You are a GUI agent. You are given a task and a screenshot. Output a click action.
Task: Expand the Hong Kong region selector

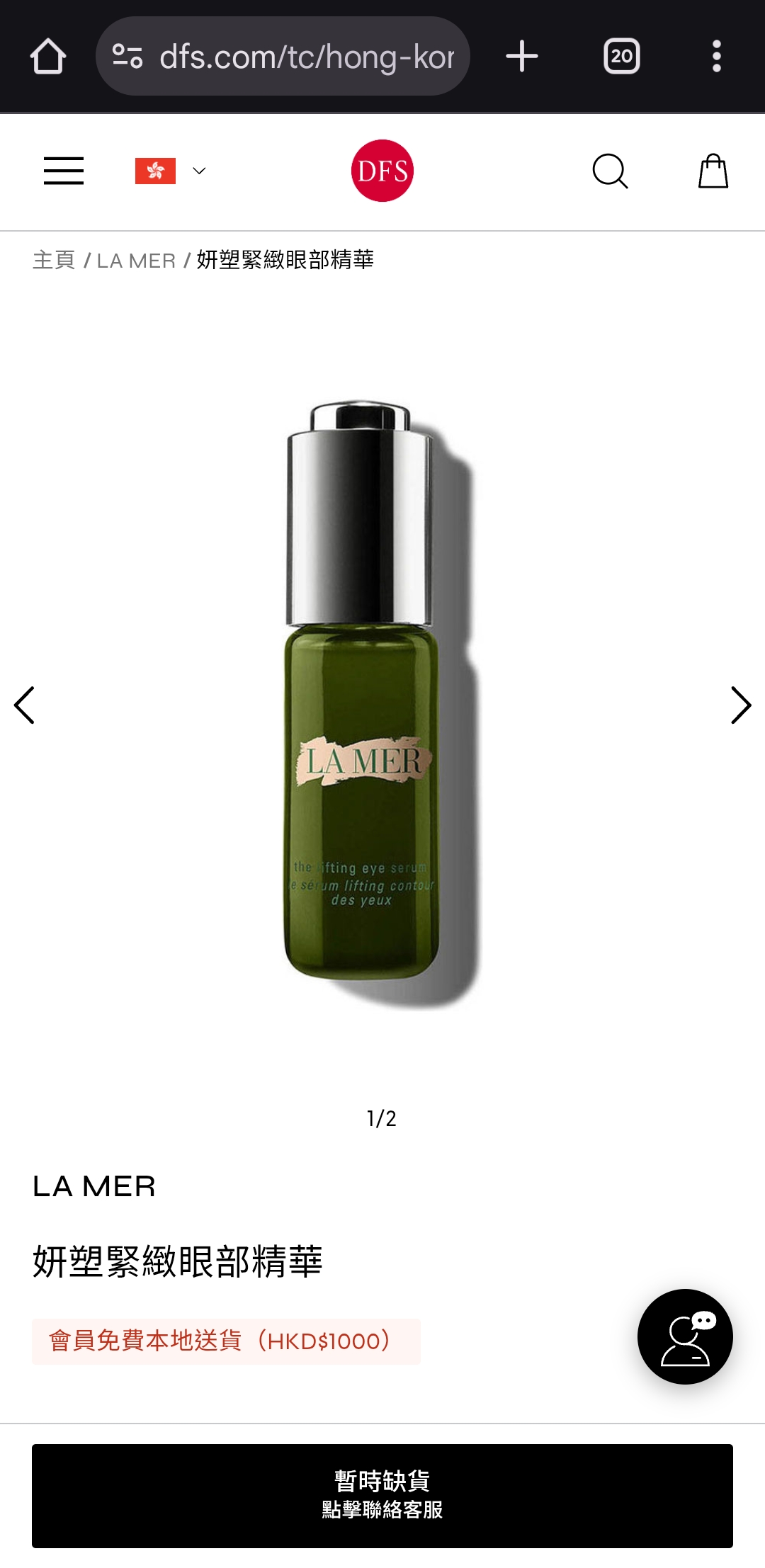170,171
